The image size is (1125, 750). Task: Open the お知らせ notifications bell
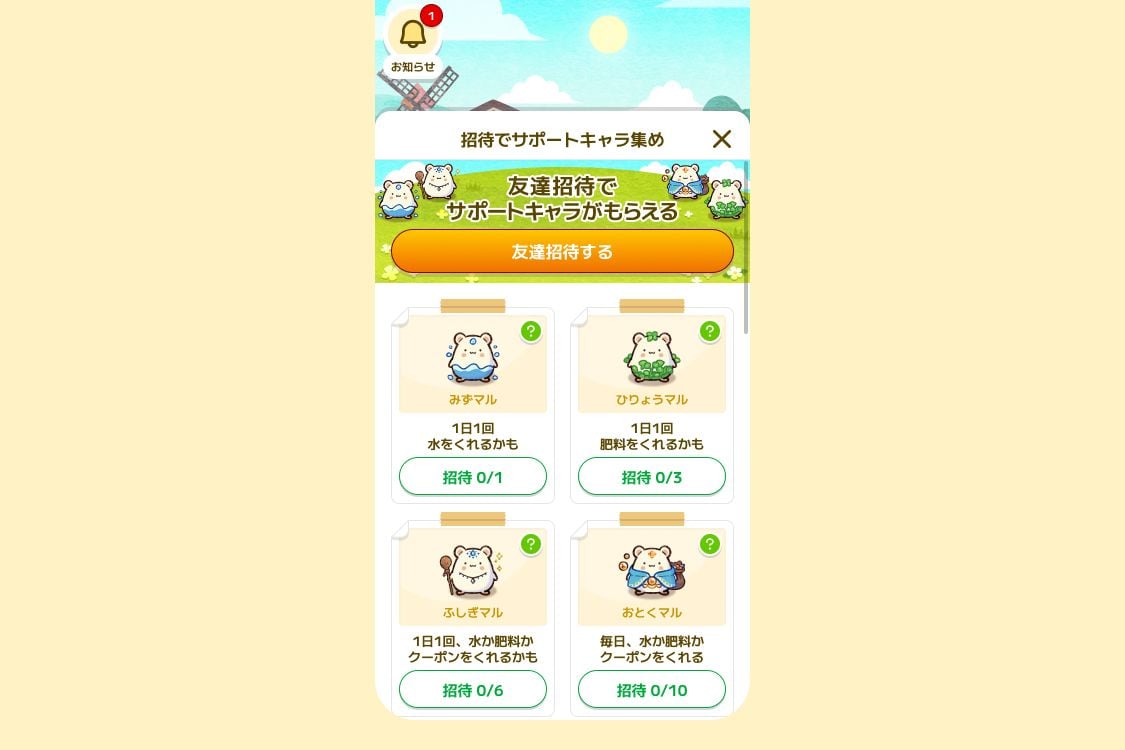point(412,38)
